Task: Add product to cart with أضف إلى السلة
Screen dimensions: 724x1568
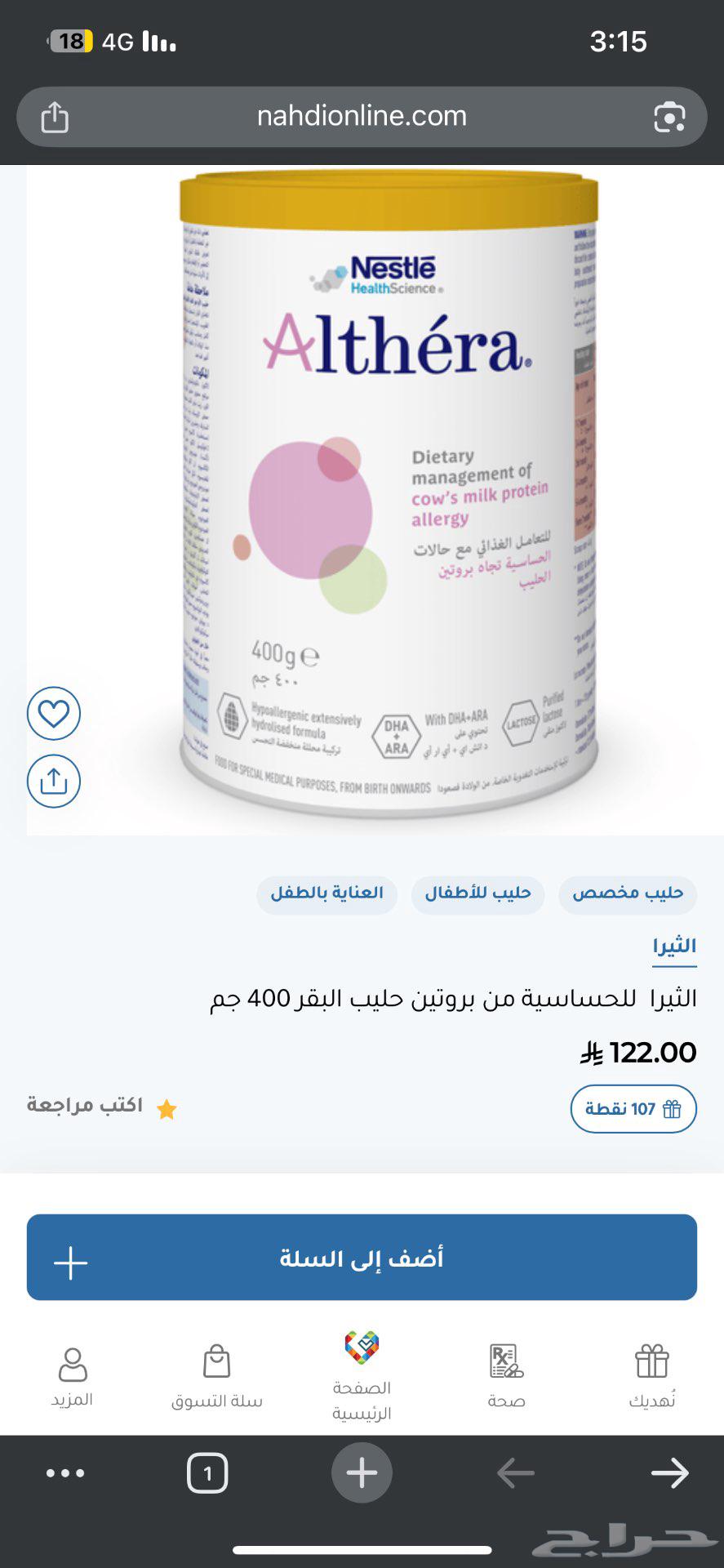Action: (x=362, y=1258)
